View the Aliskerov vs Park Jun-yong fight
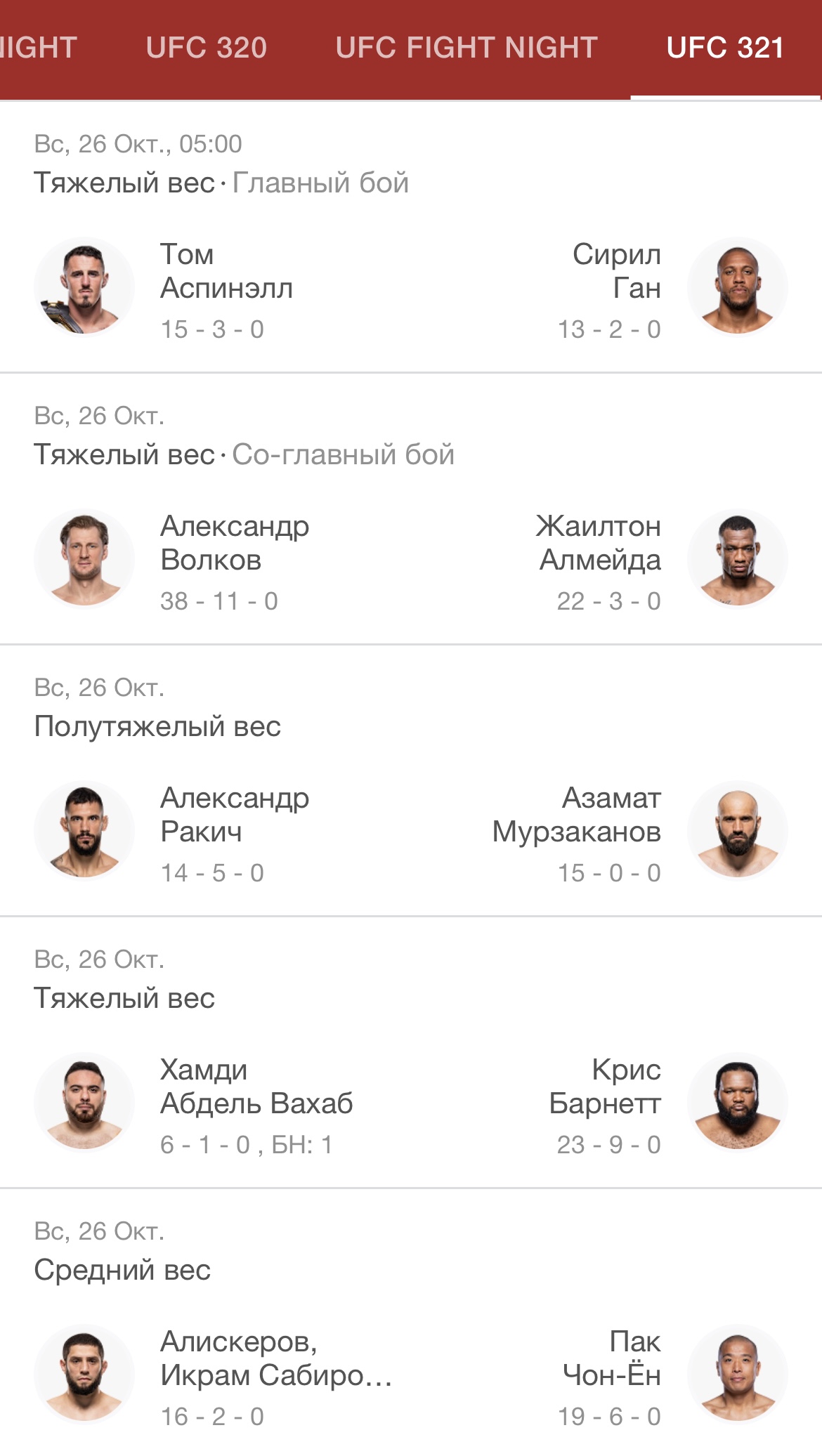 pyautogui.click(x=411, y=1323)
